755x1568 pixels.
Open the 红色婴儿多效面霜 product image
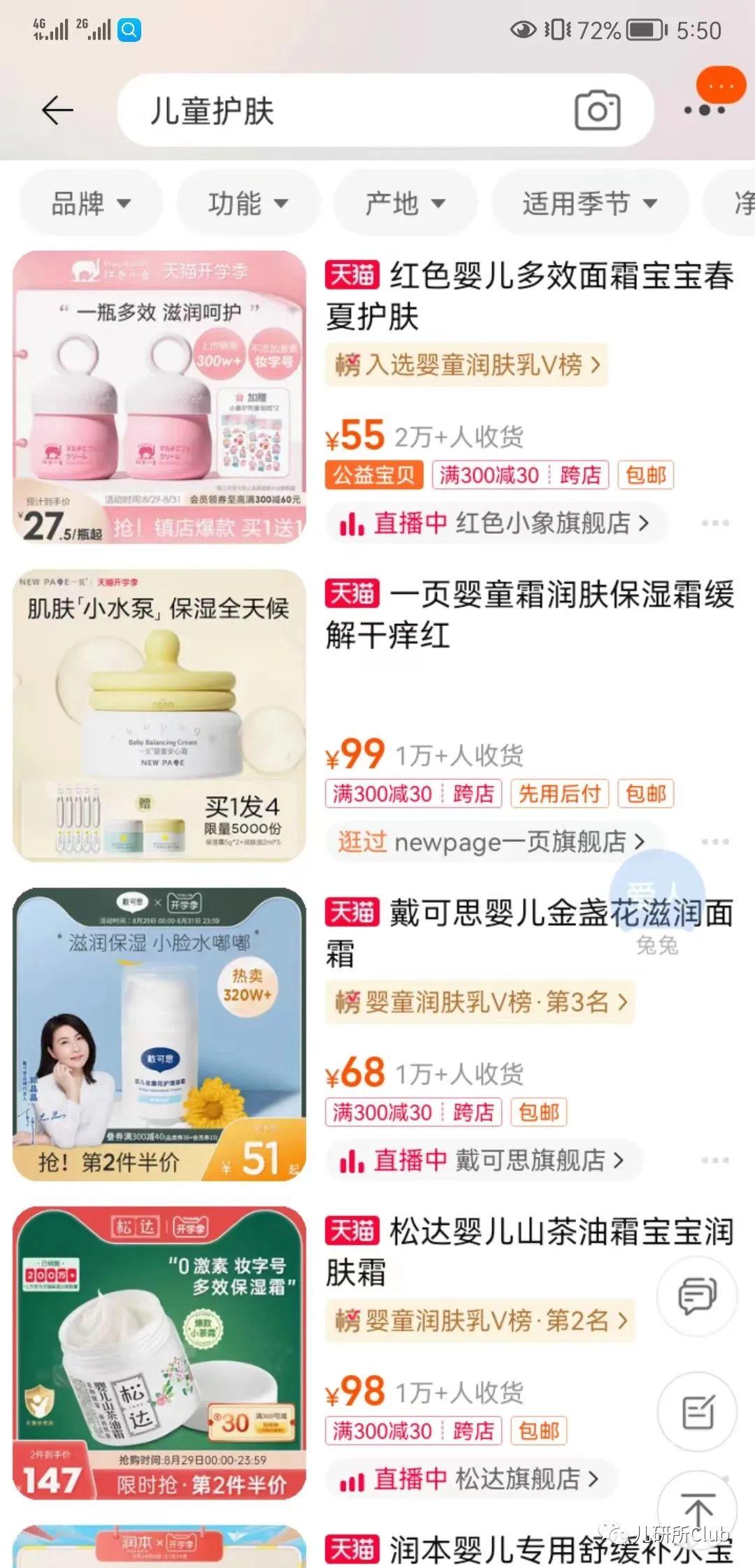tap(159, 397)
